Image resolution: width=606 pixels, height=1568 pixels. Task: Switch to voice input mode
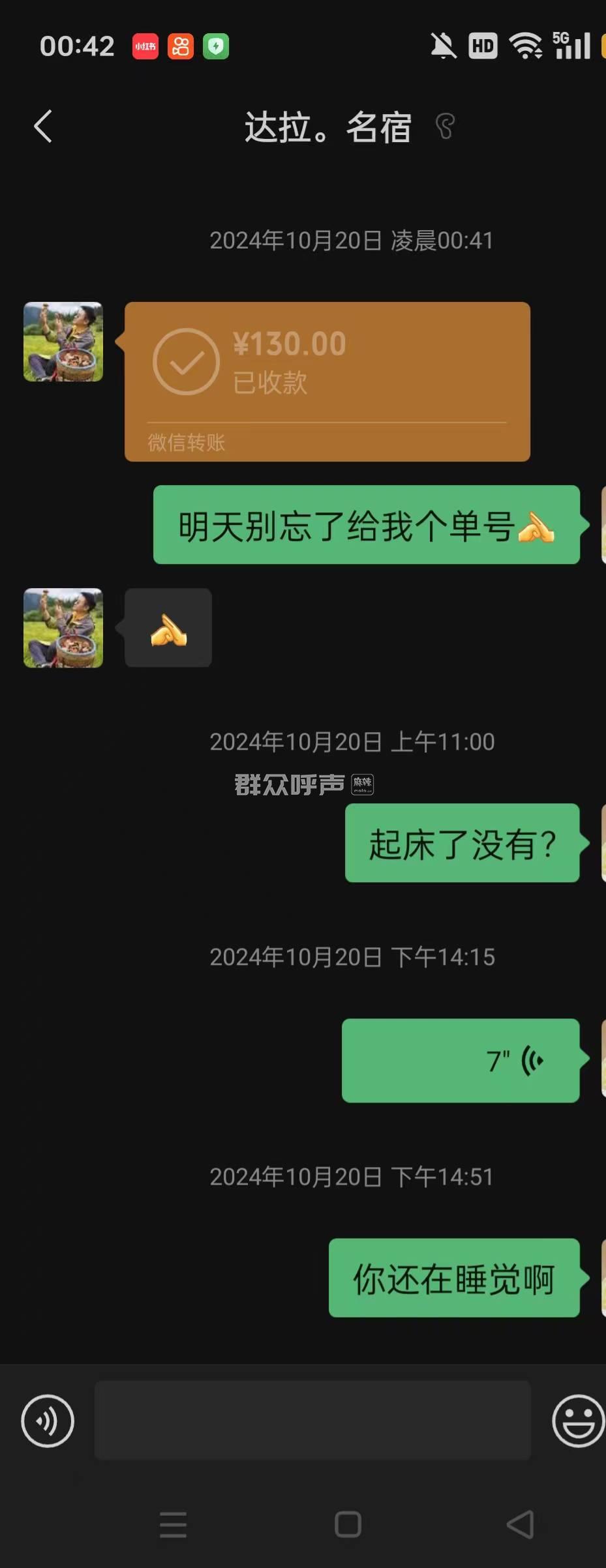tap(48, 1421)
